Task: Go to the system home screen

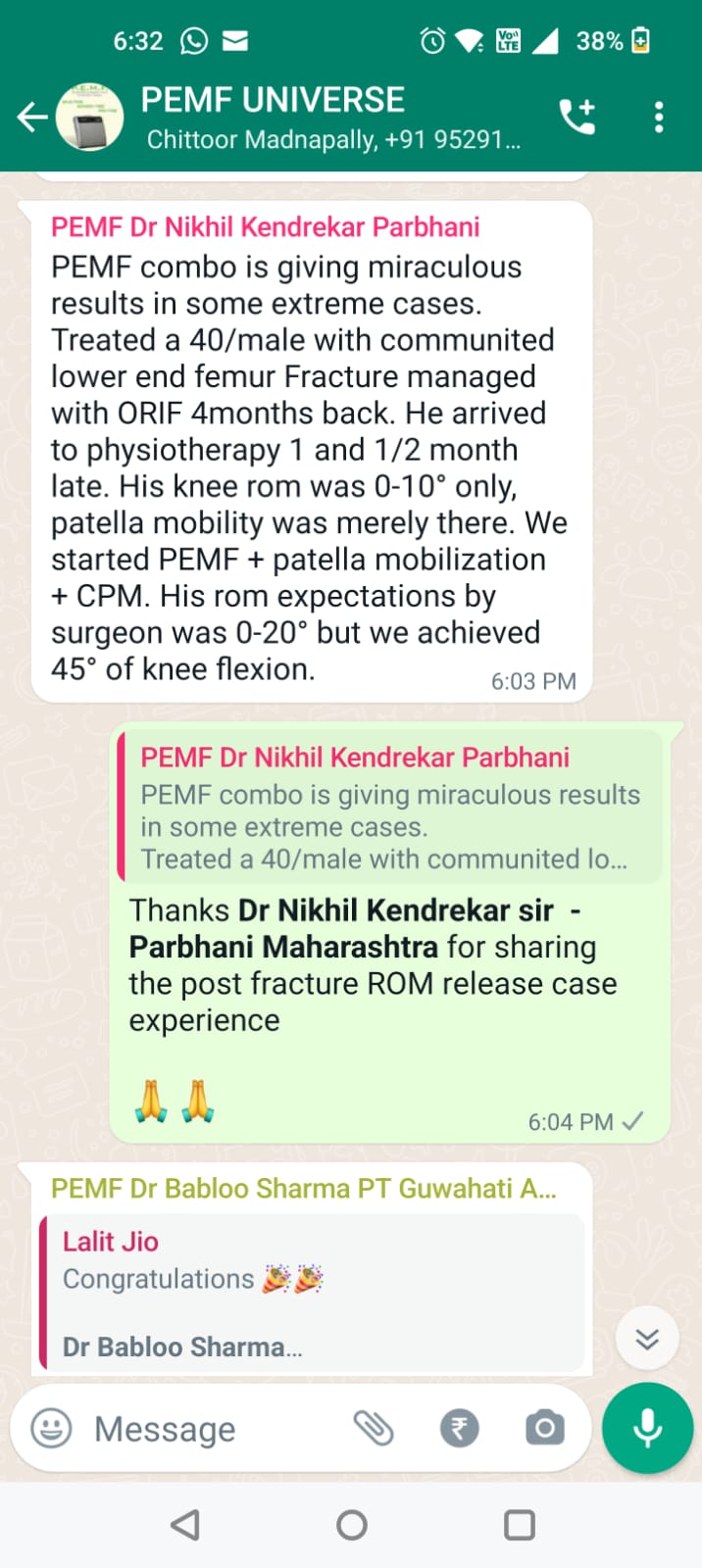Action: [351, 1525]
